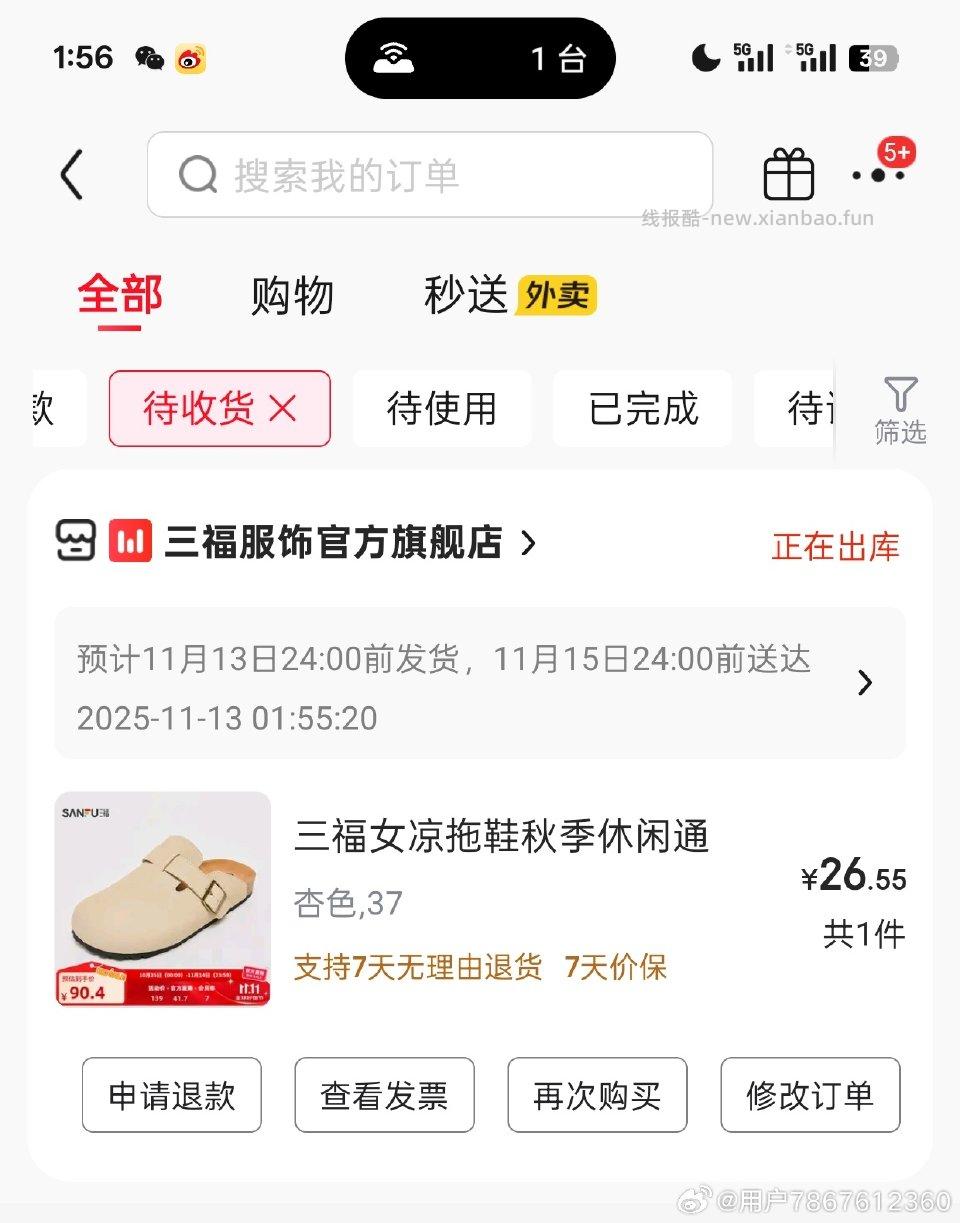Remove the 待收货 filter via its X
The width and height of the screenshot is (960, 1223).
tap(283, 408)
